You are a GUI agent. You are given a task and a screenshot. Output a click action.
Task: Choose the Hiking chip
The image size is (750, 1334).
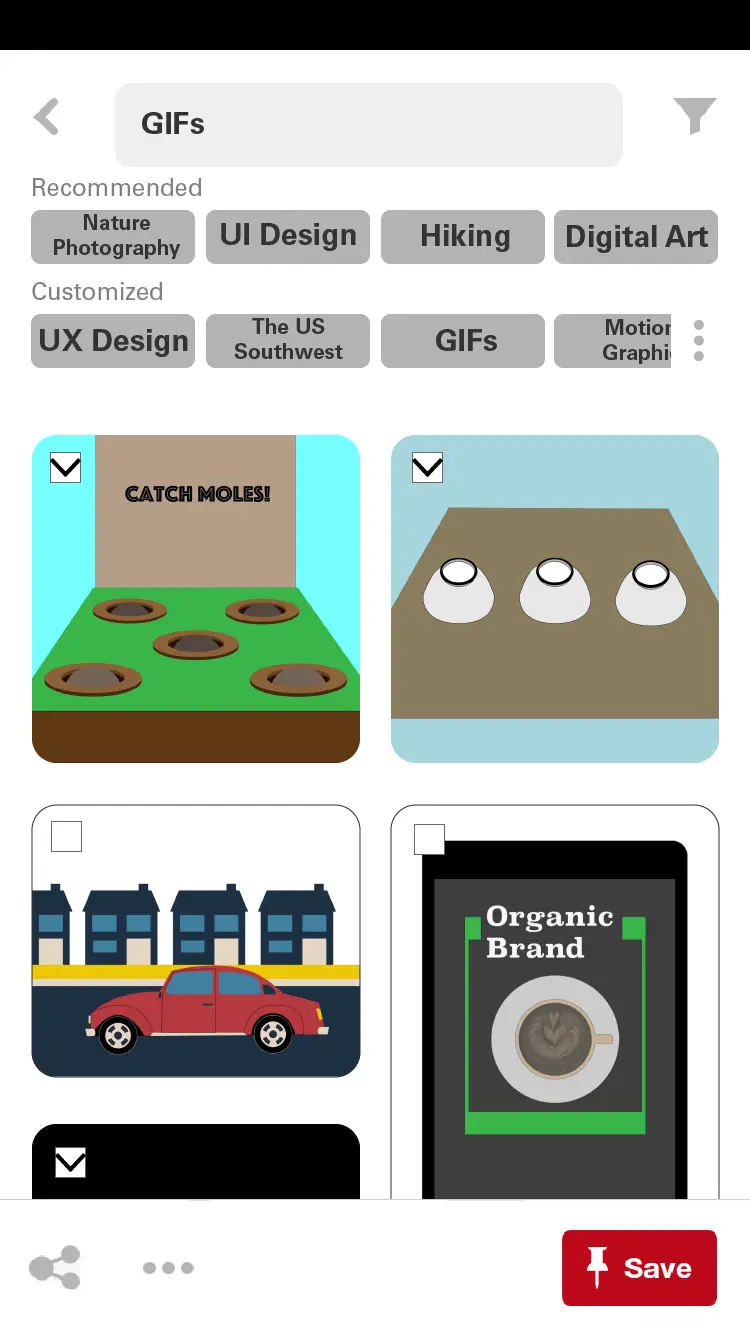pyautogui.click(x=463, y=236)
